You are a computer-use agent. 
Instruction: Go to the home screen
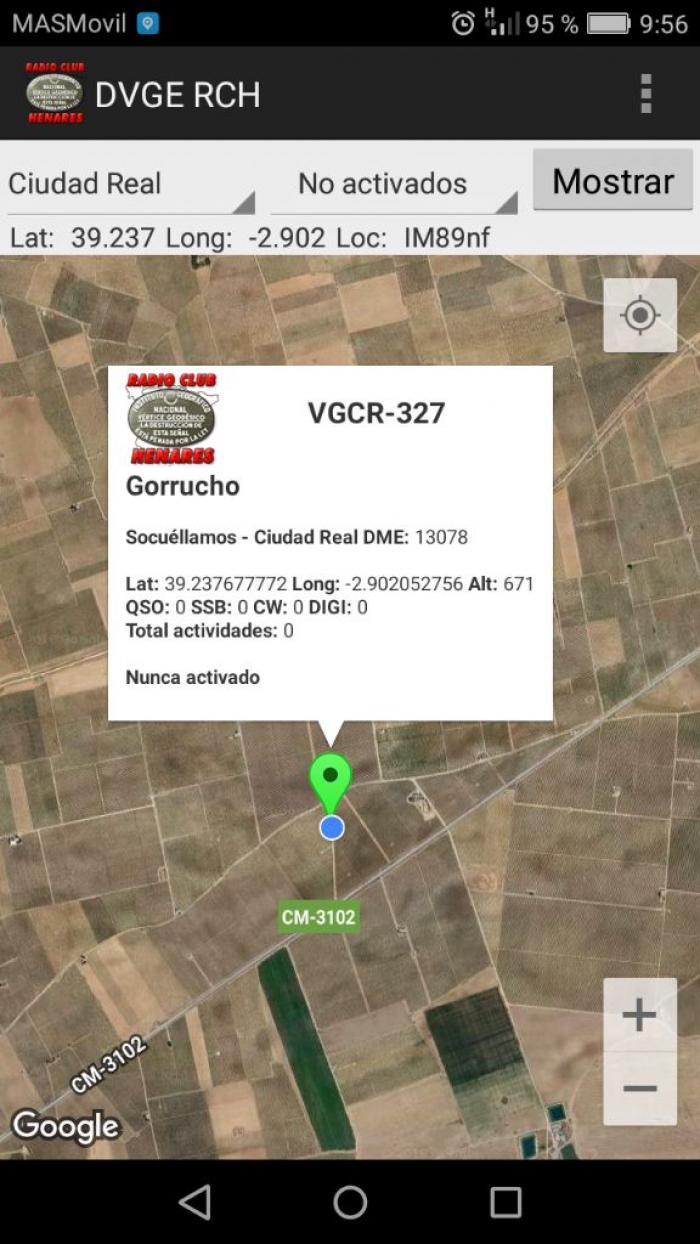pos(350,1202)
